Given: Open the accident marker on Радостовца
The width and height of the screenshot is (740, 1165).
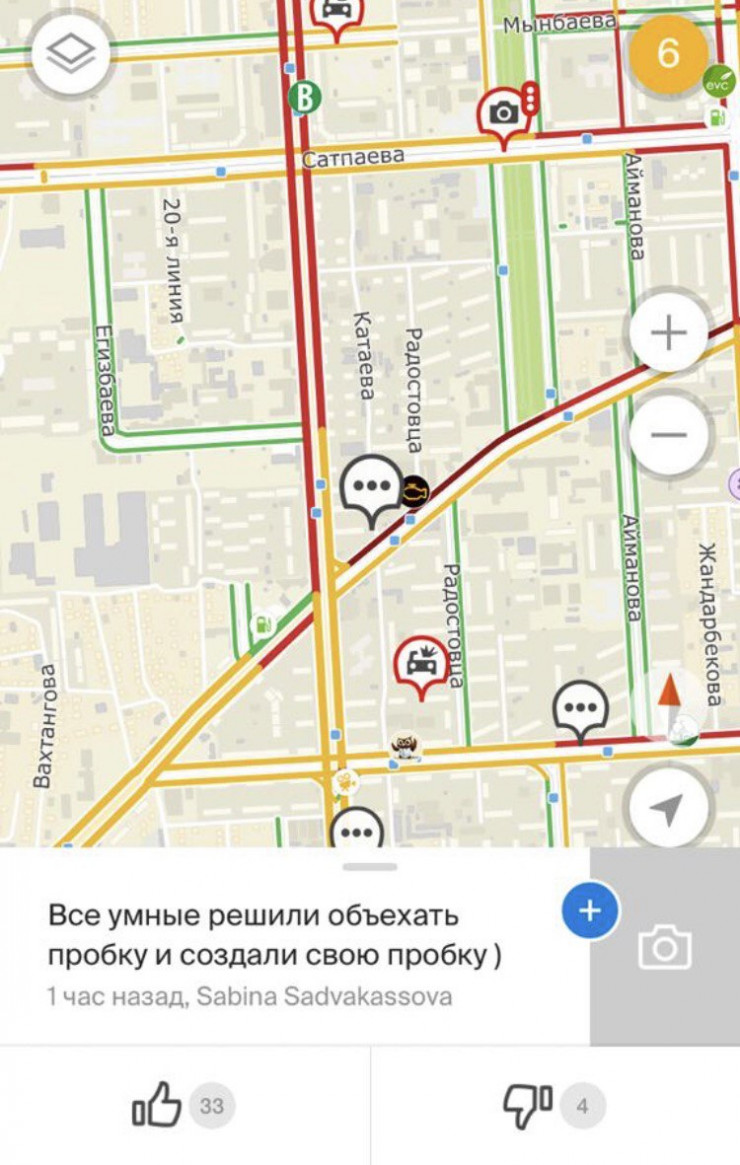Looking at the screenshot, I should (422, 662).
